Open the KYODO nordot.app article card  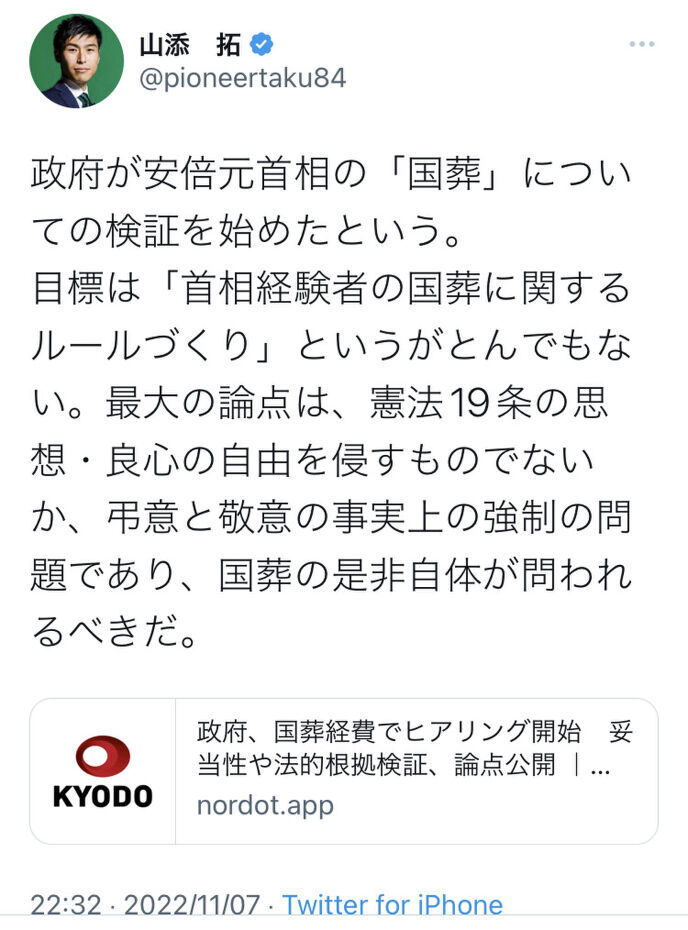click(343, 771)
